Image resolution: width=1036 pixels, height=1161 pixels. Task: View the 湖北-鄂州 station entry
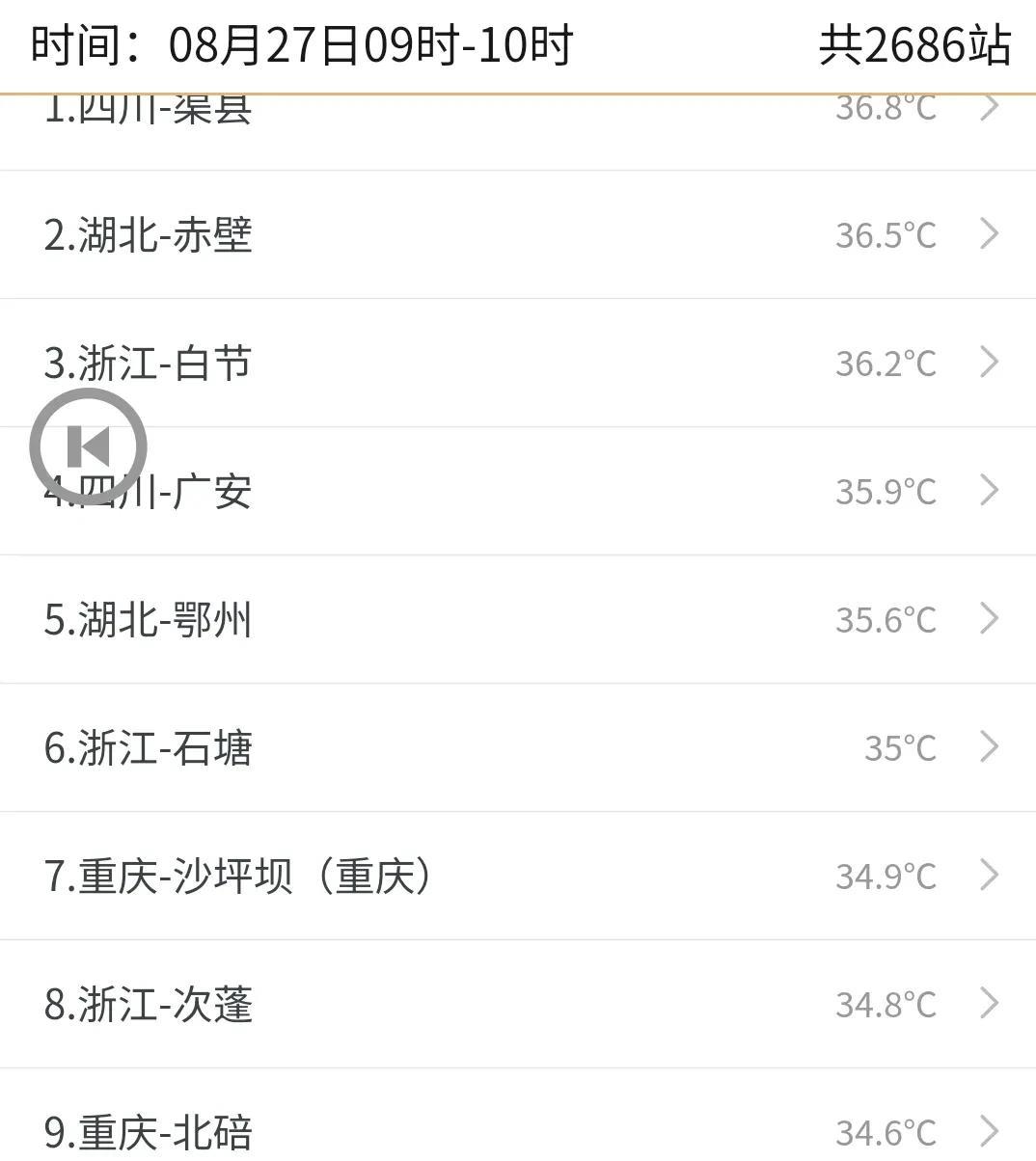pyautogui.click(x=517, y=619)
